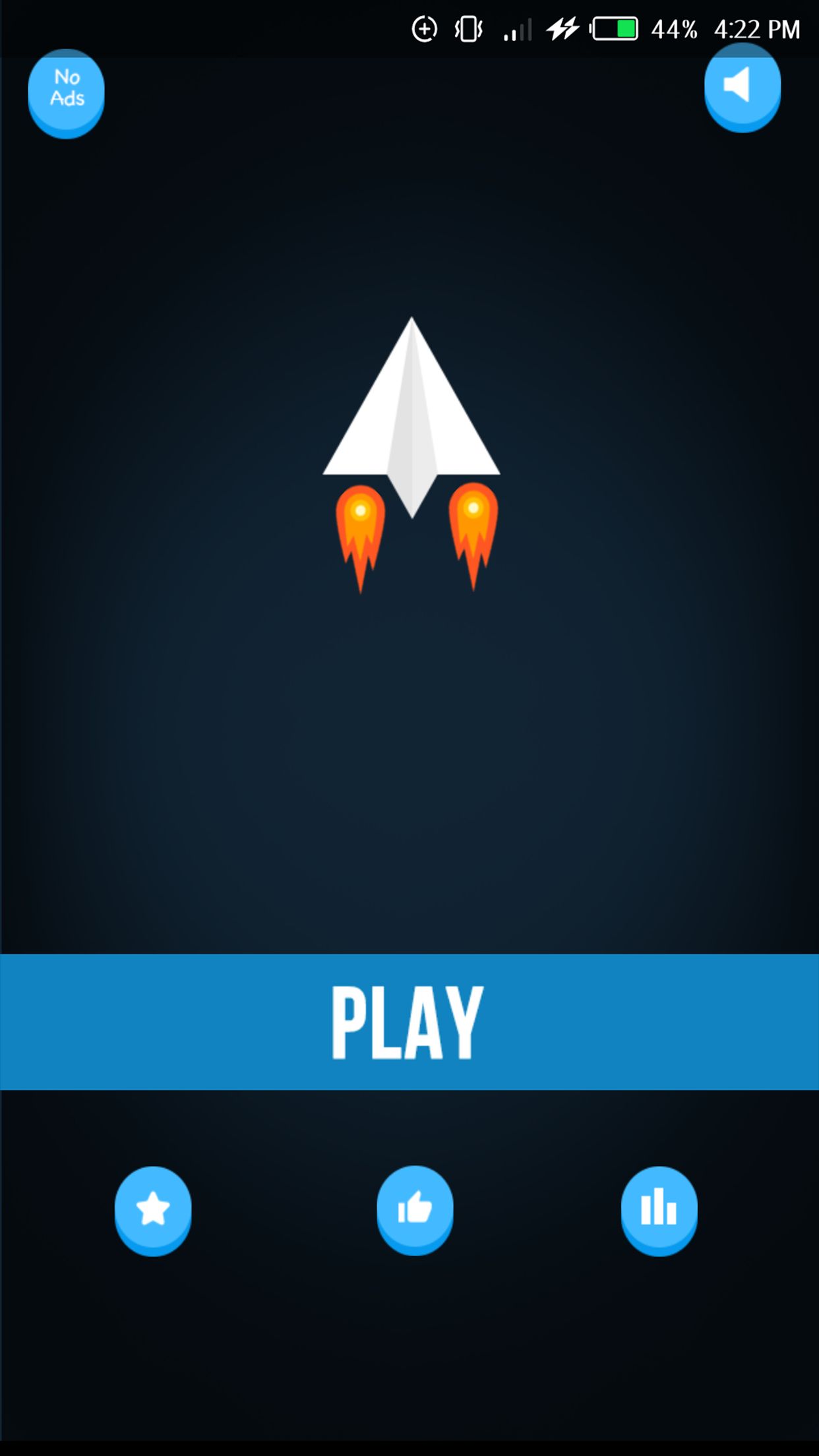The image size is (819, 1456).
Task: Tap the thumbs-up like button
Action: [415, 1210]
